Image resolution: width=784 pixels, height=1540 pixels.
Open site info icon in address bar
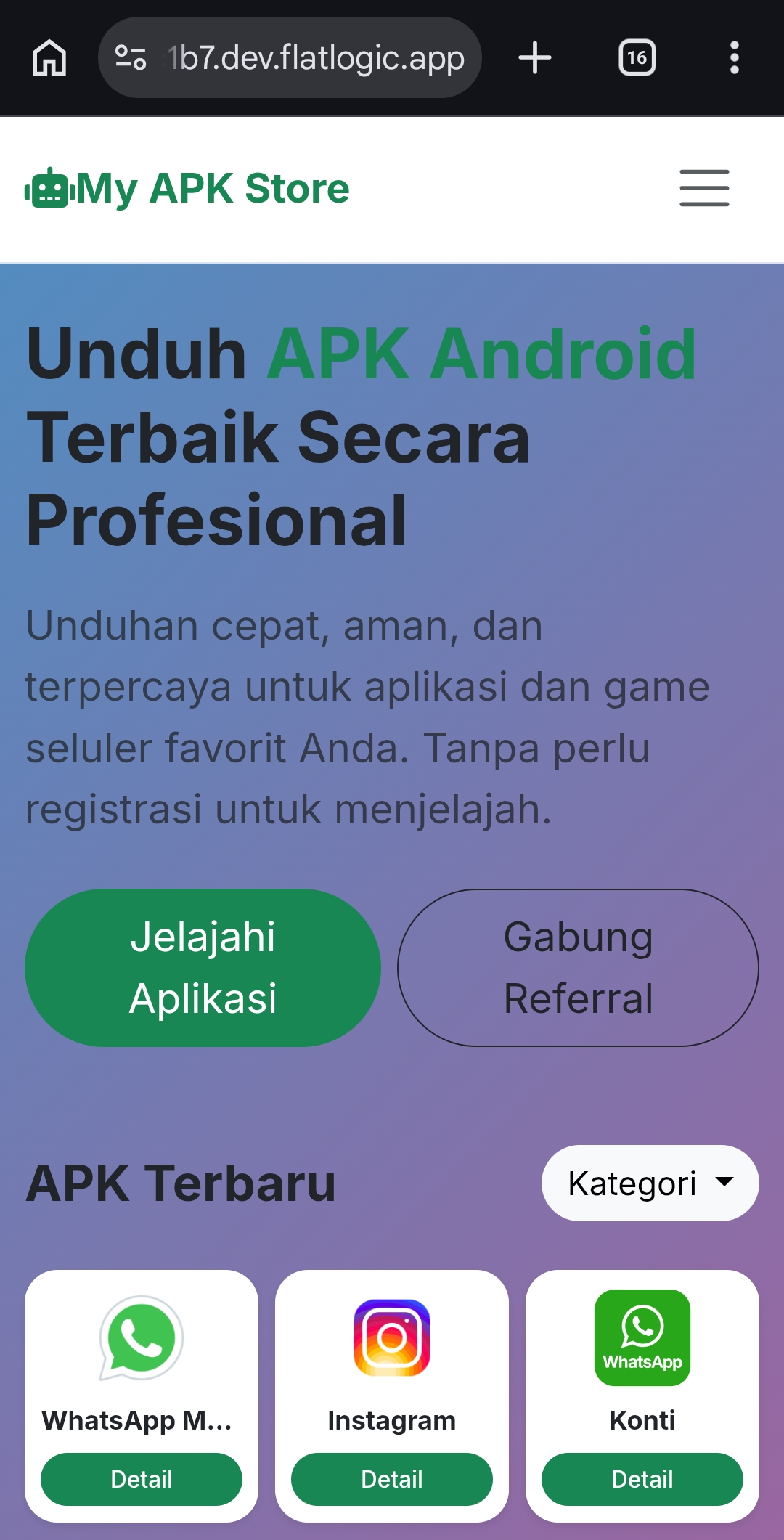(x=131, y=57)
